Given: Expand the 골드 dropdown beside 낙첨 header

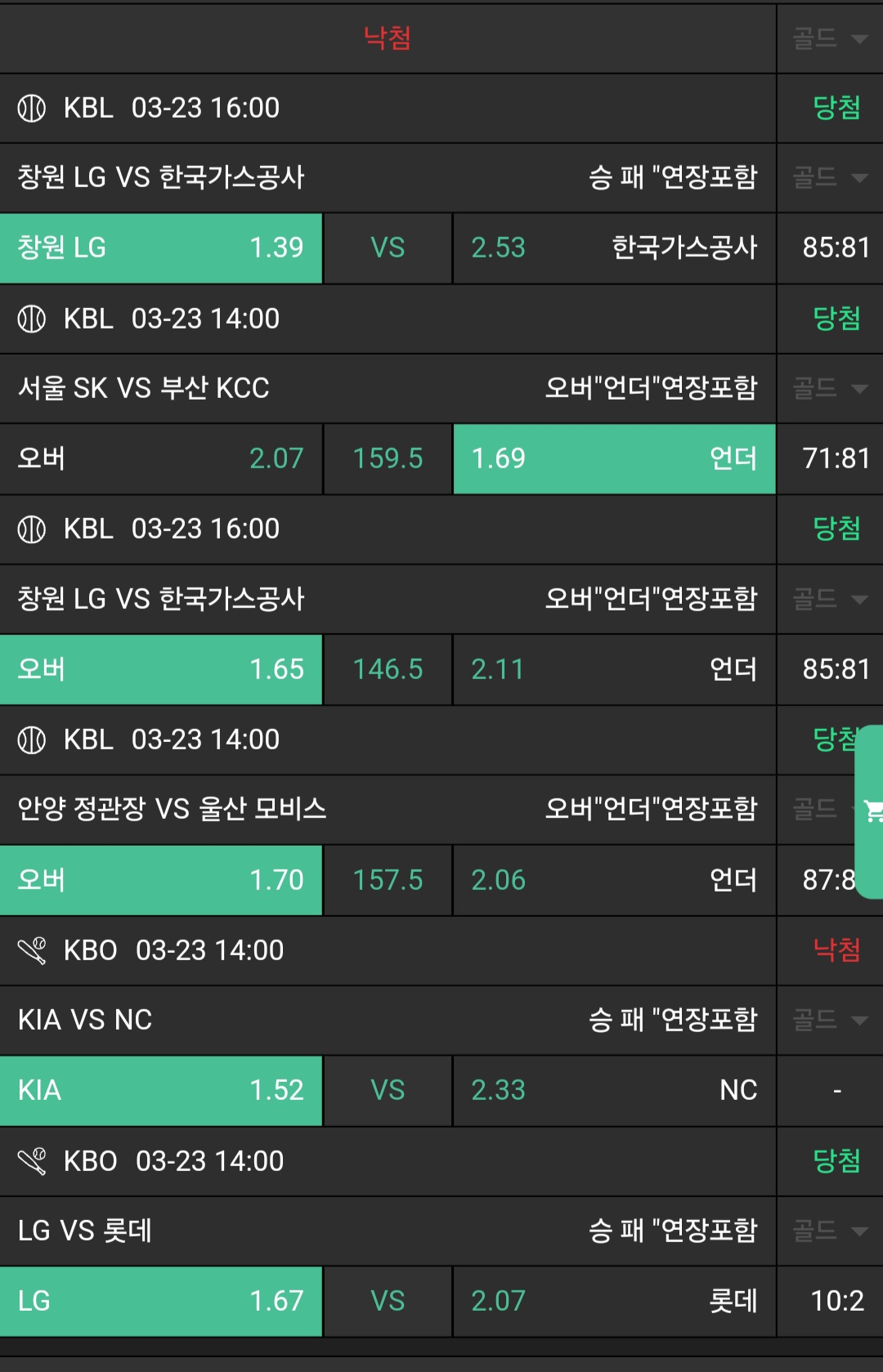Looking at the screenshot, I should click(x=829, y=38).
